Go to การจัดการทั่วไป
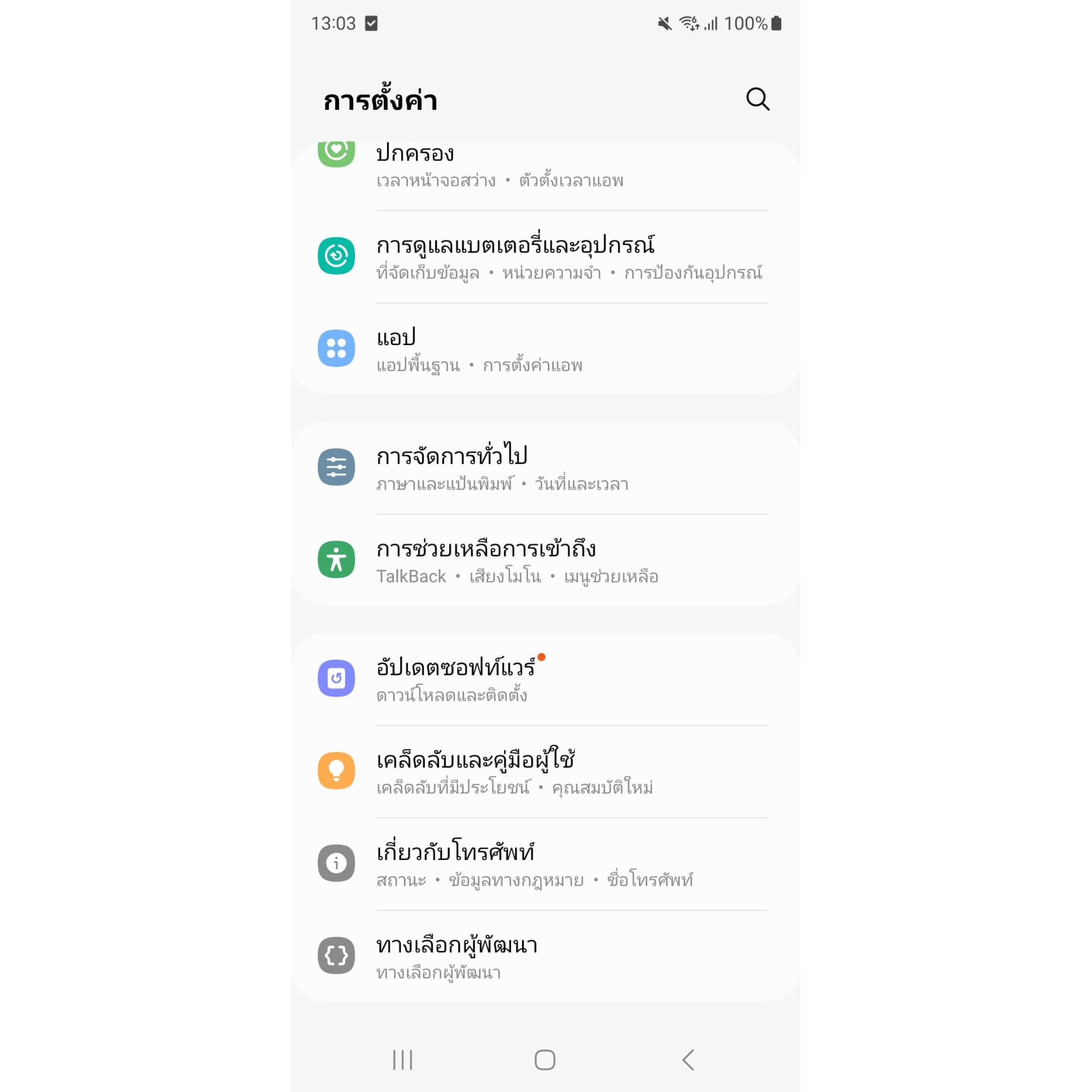1092x1092 pixels. pos(545,468)
